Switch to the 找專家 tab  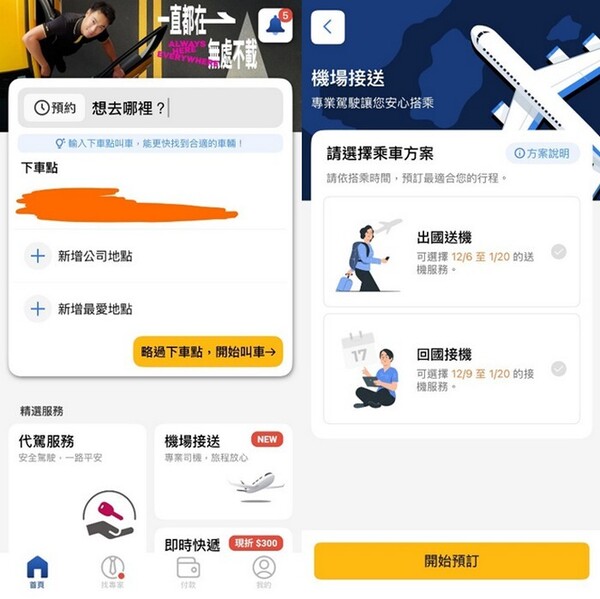[112, 572]
